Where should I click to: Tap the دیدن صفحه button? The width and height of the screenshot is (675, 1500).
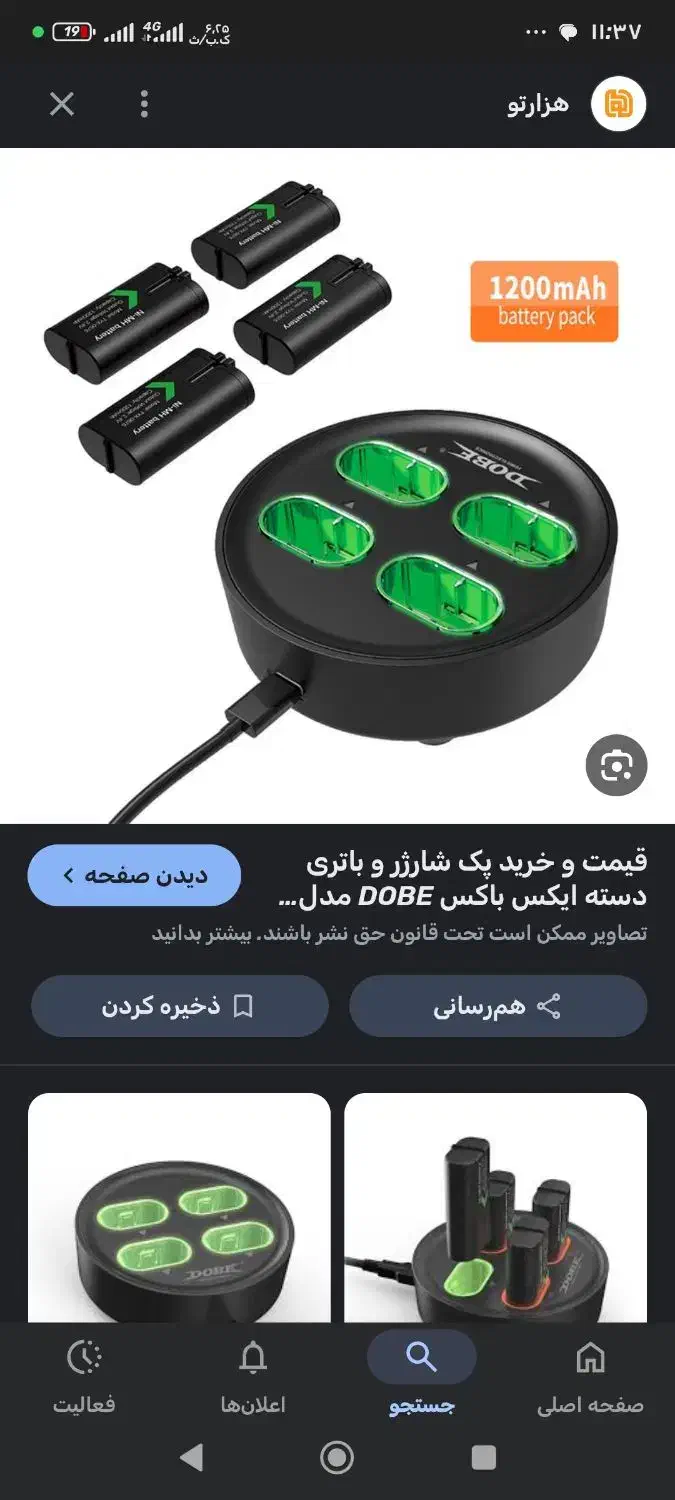tap(134, 875)
